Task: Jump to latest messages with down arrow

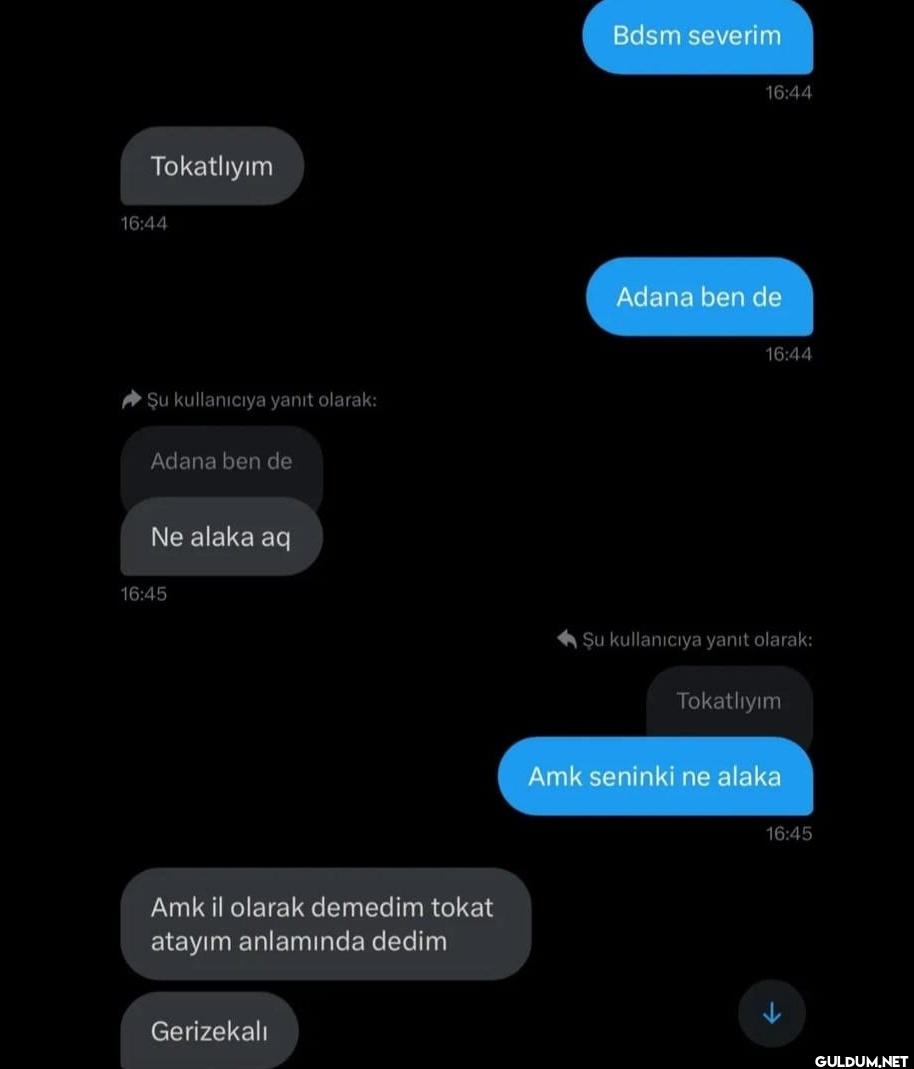Action: tap(771, 1014)
